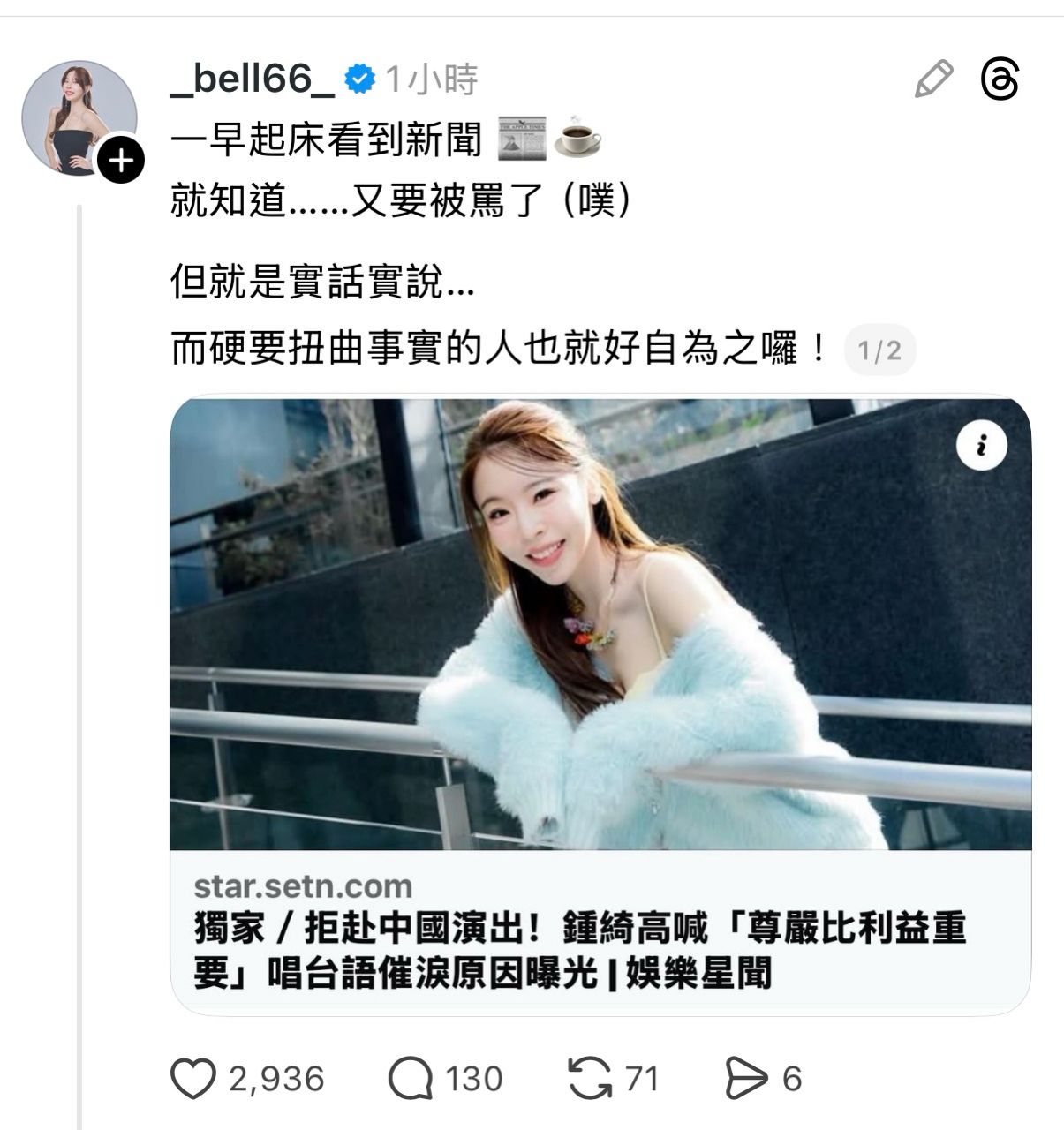
Task: Open _bell66_ profile picture
Action: [78, 117]
